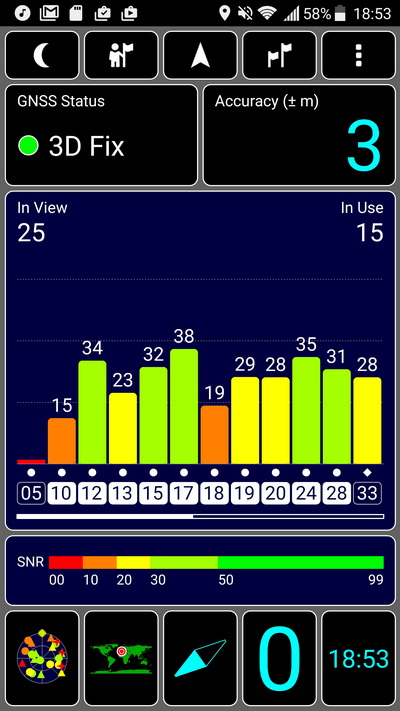400x711 pixels.
Task: Open the person-with-flag waypoint button
Action: (x=121, y=55)
